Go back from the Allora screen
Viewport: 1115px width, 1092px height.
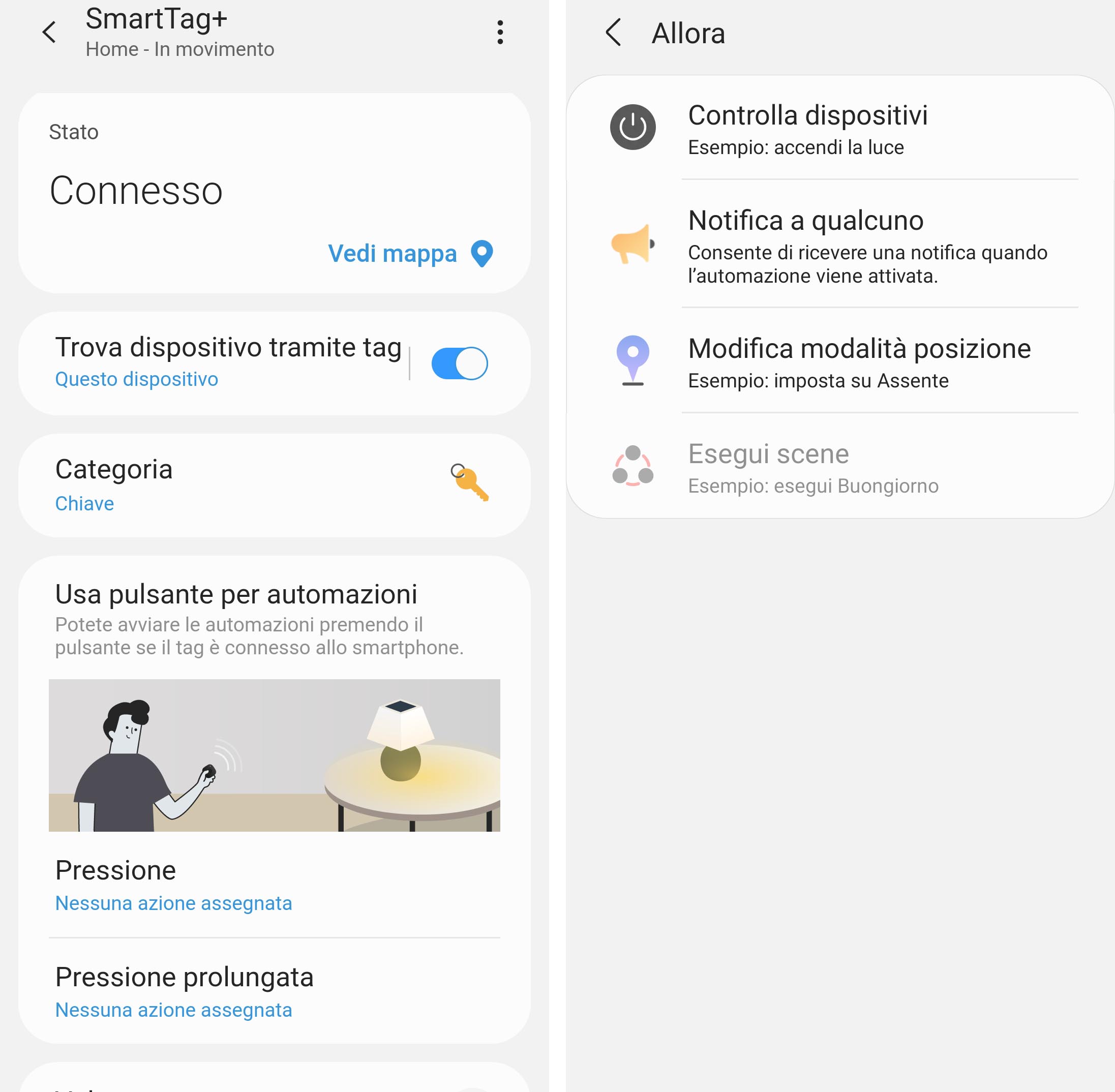click(x=614, y=33)
